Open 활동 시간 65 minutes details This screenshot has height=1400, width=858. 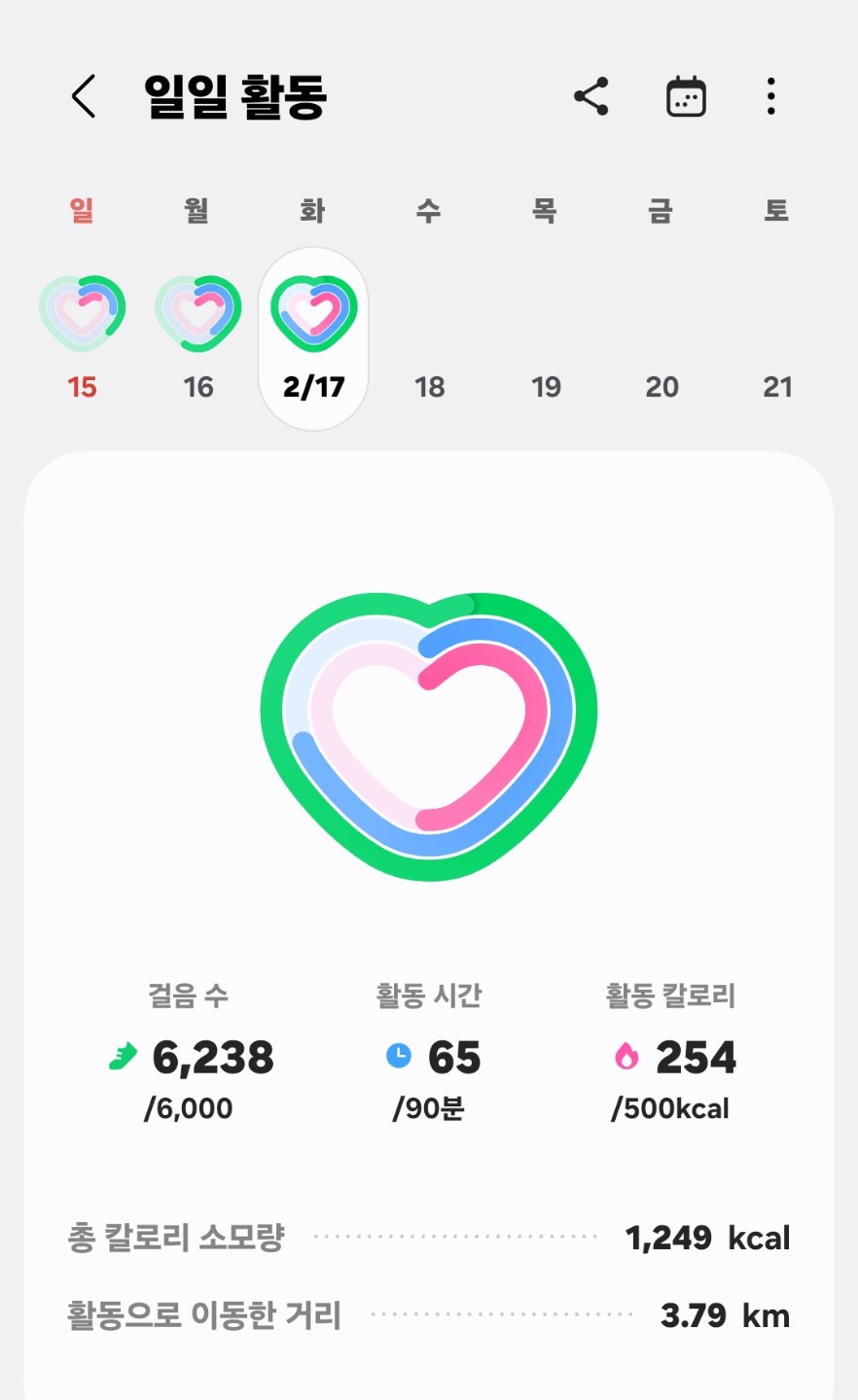(x=430, y=1056)
